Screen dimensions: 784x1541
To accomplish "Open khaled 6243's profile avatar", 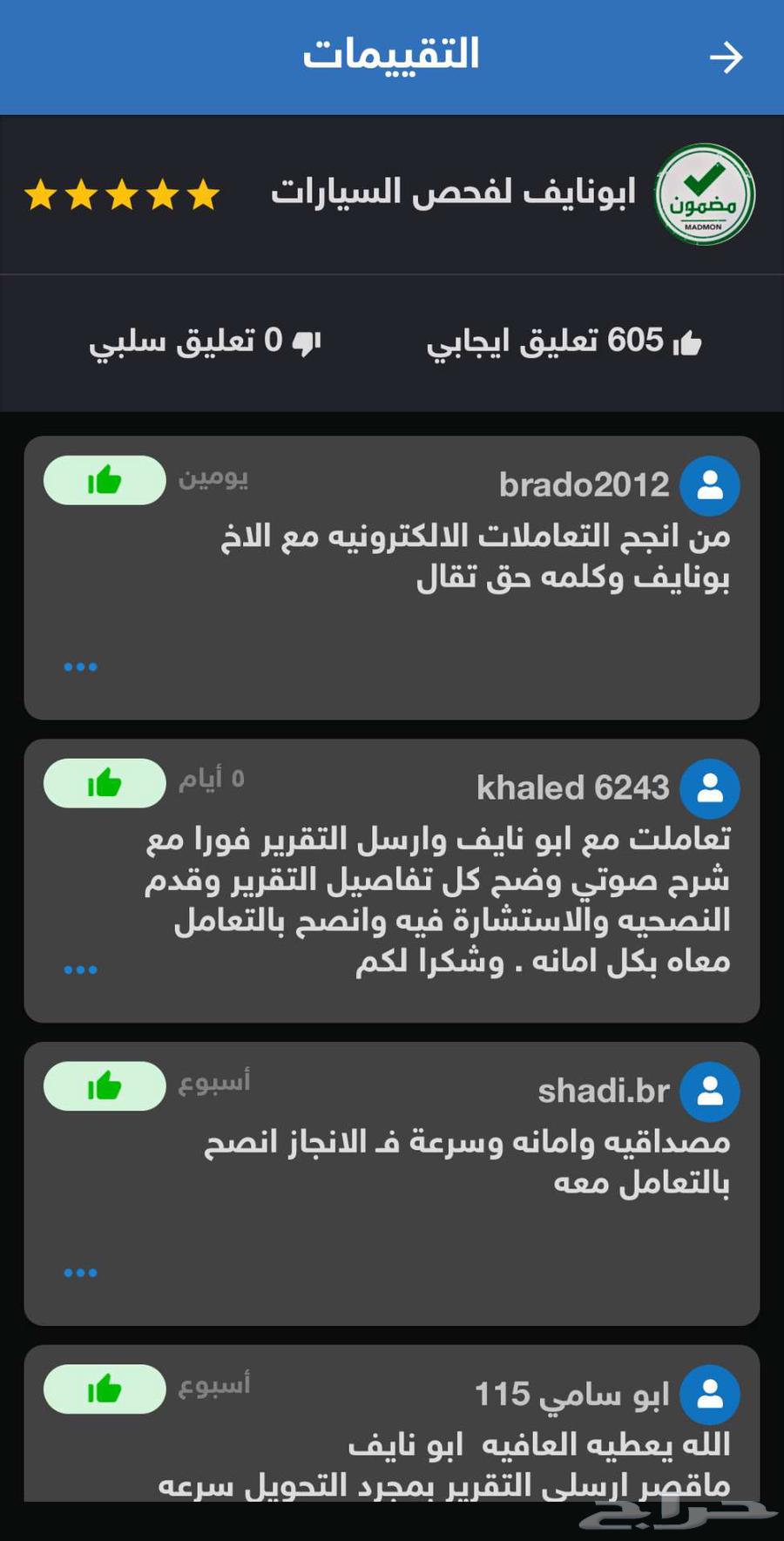I will click(x=710, y=787).
